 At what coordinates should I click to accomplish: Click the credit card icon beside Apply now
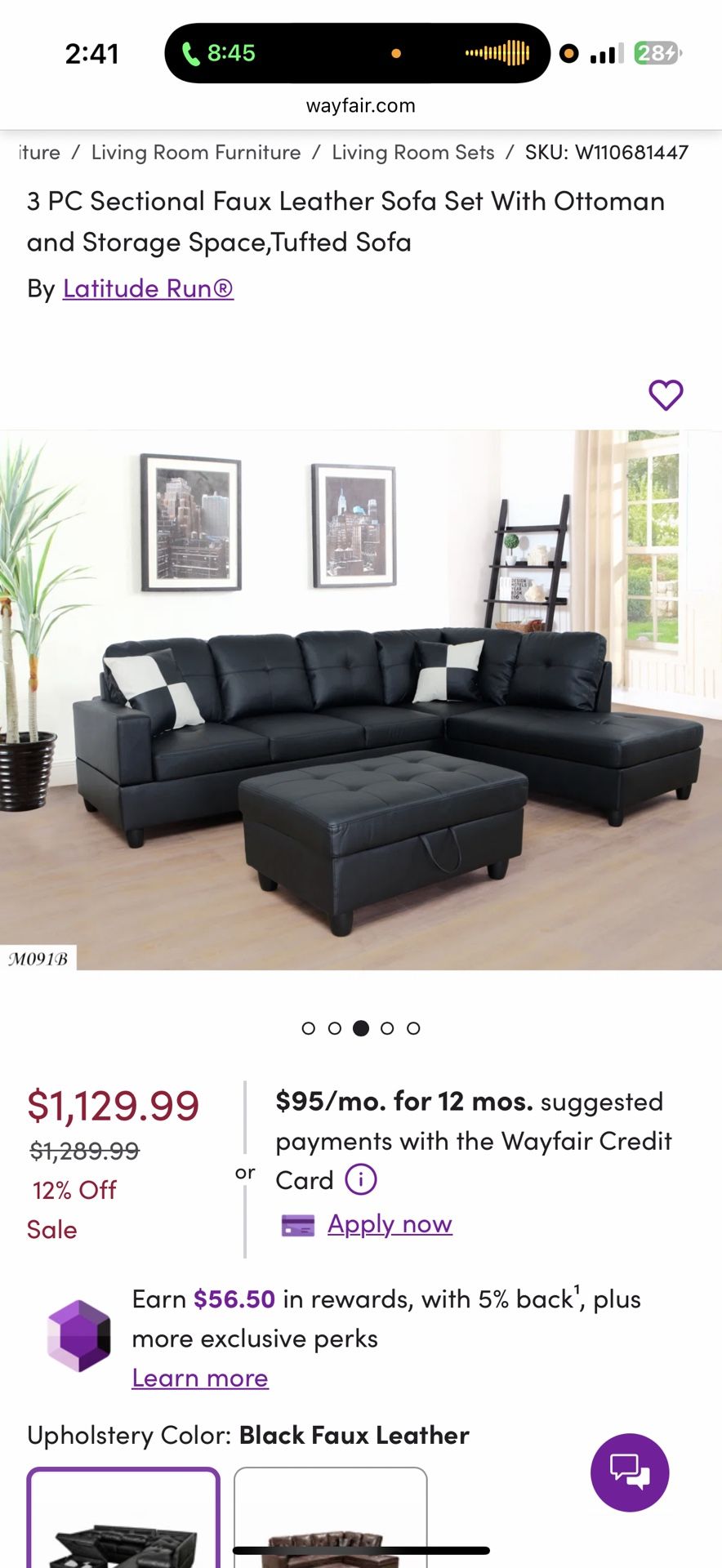click(298, 1225)
